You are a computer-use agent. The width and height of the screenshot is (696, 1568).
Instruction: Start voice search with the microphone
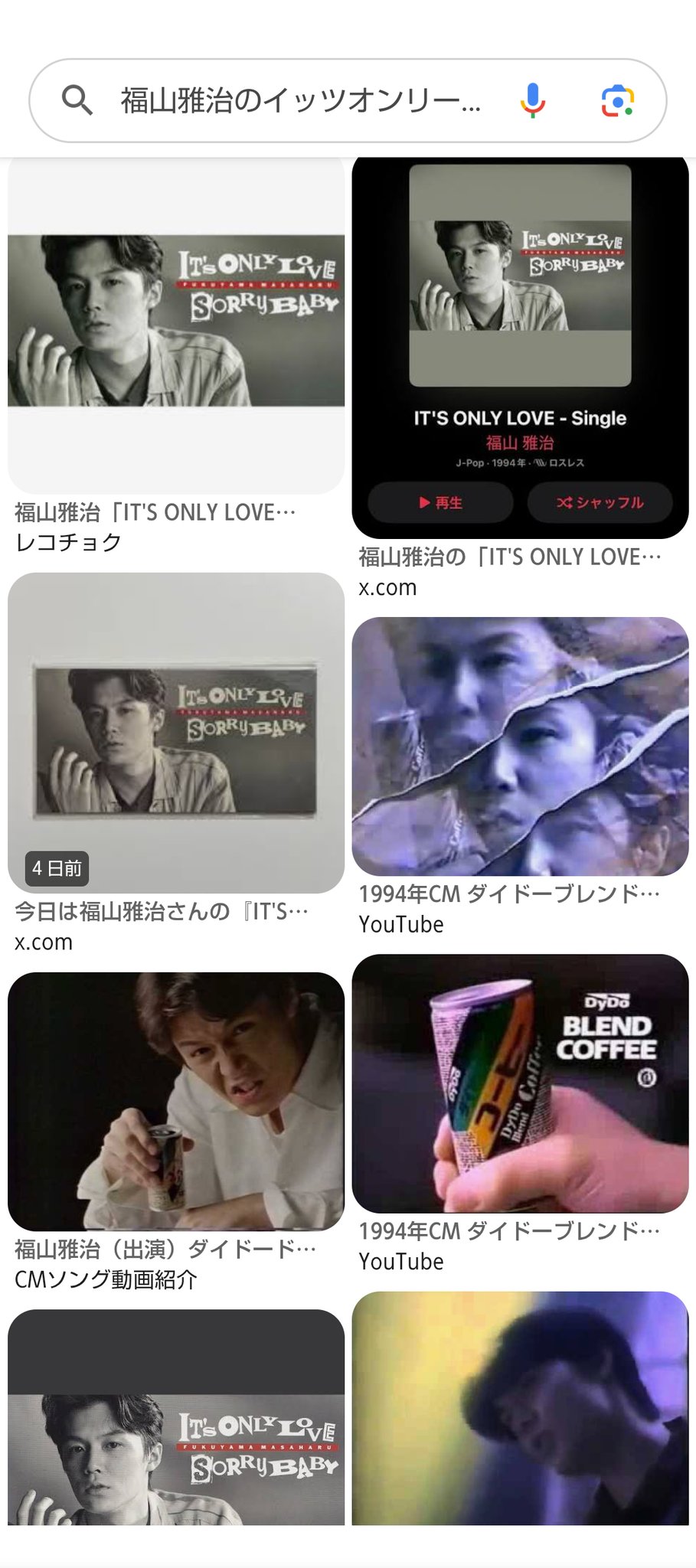(x=532, y=100)
